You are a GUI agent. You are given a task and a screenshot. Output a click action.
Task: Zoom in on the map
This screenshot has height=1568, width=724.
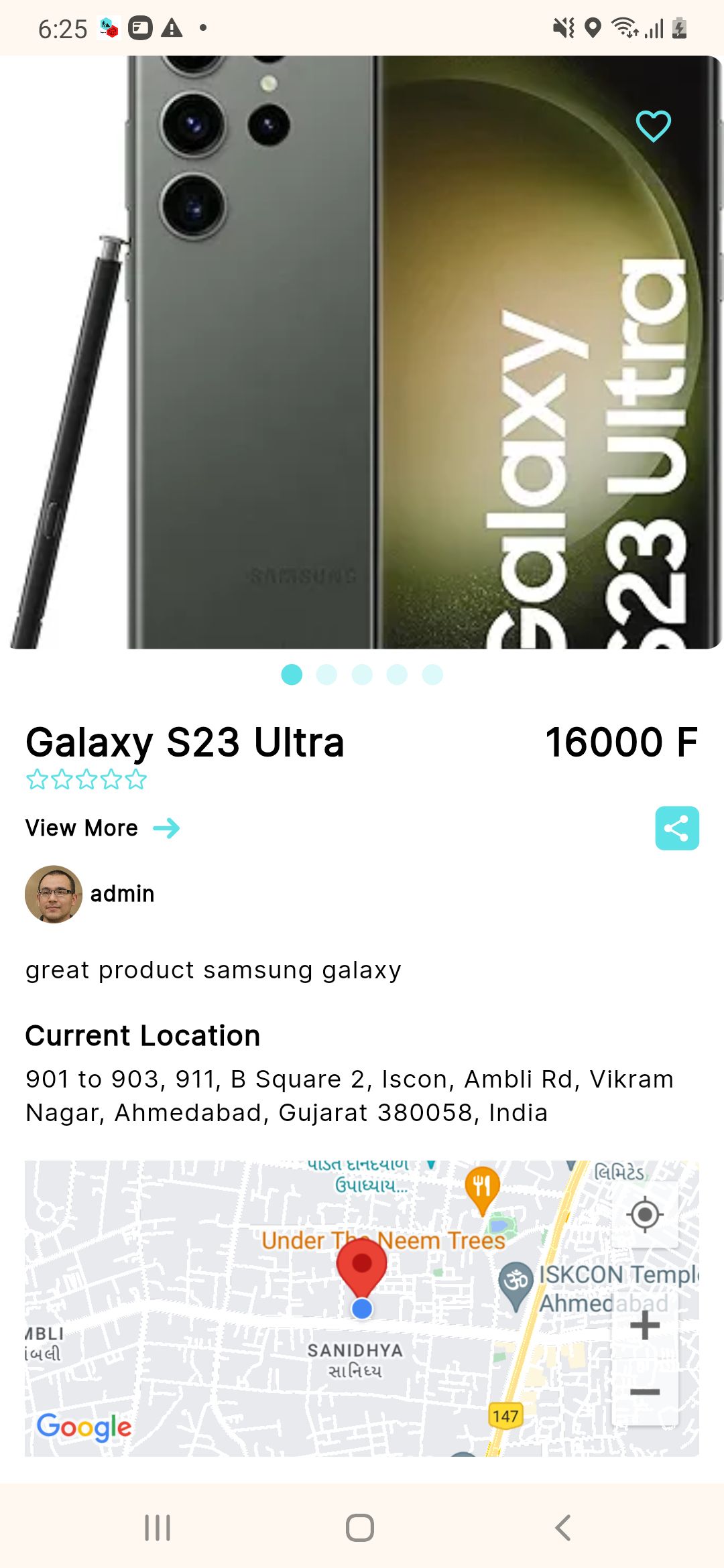[645, 1325]
